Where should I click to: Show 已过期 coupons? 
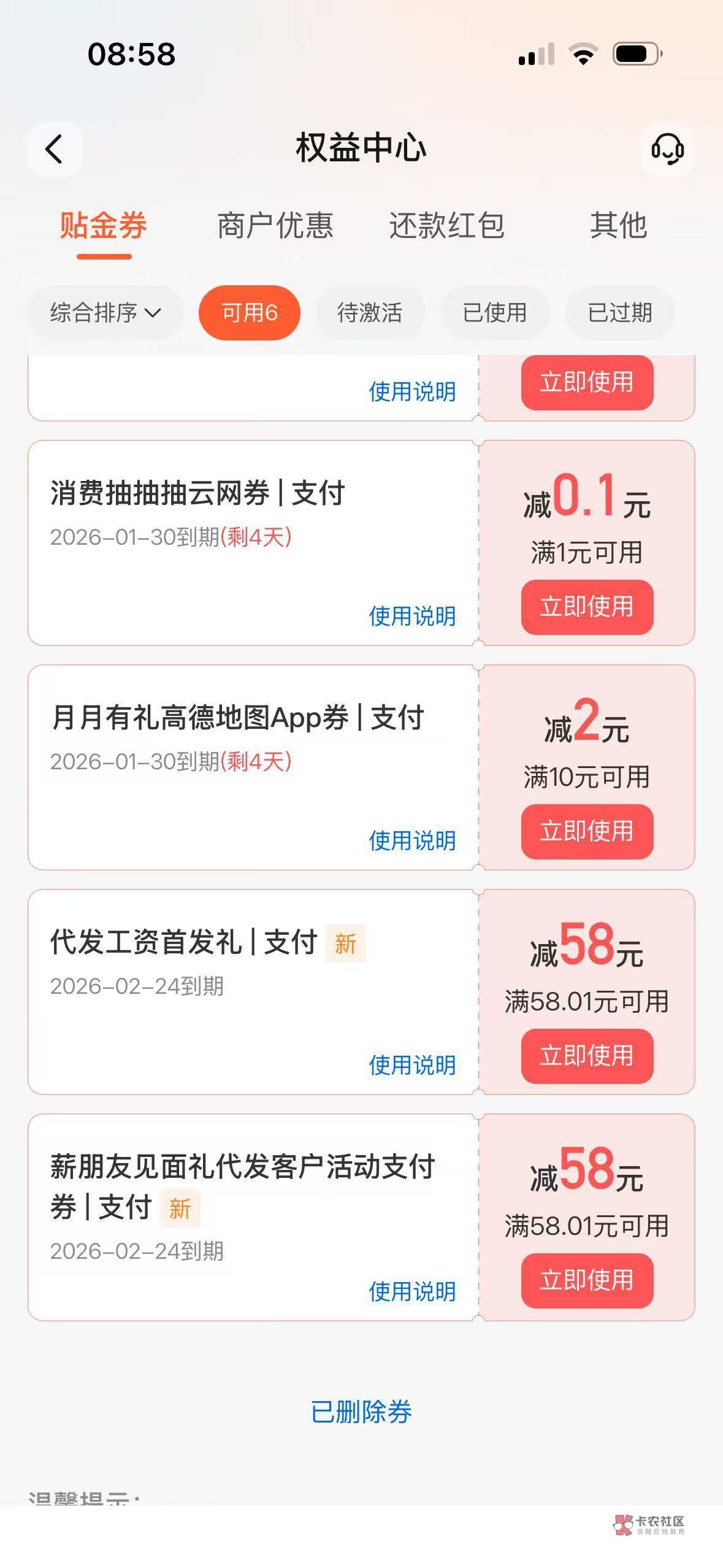pyautogui.click(x=620, y=313)
